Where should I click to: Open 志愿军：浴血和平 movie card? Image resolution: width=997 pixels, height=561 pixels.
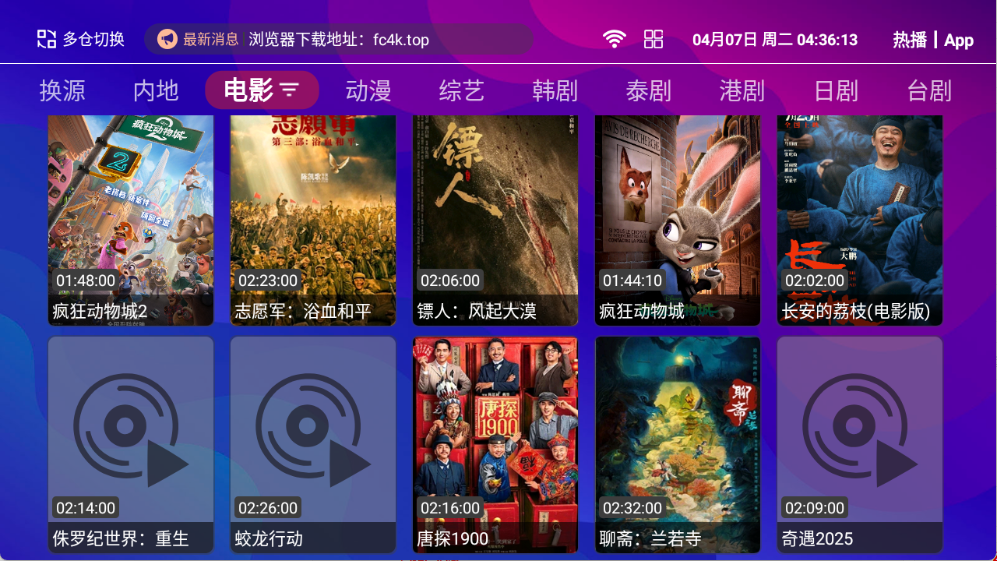click(313, 220)
